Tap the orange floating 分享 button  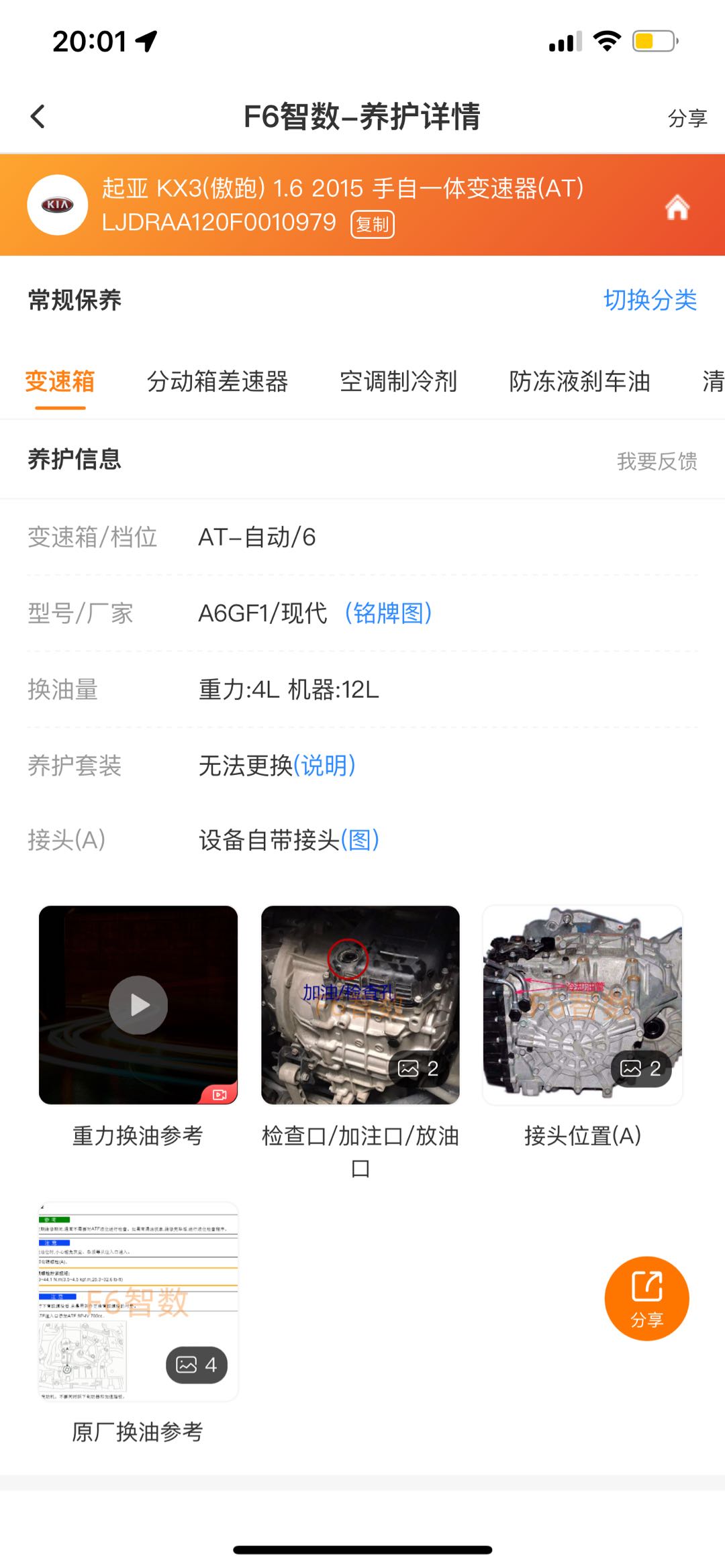click(x=646, y=1298)
